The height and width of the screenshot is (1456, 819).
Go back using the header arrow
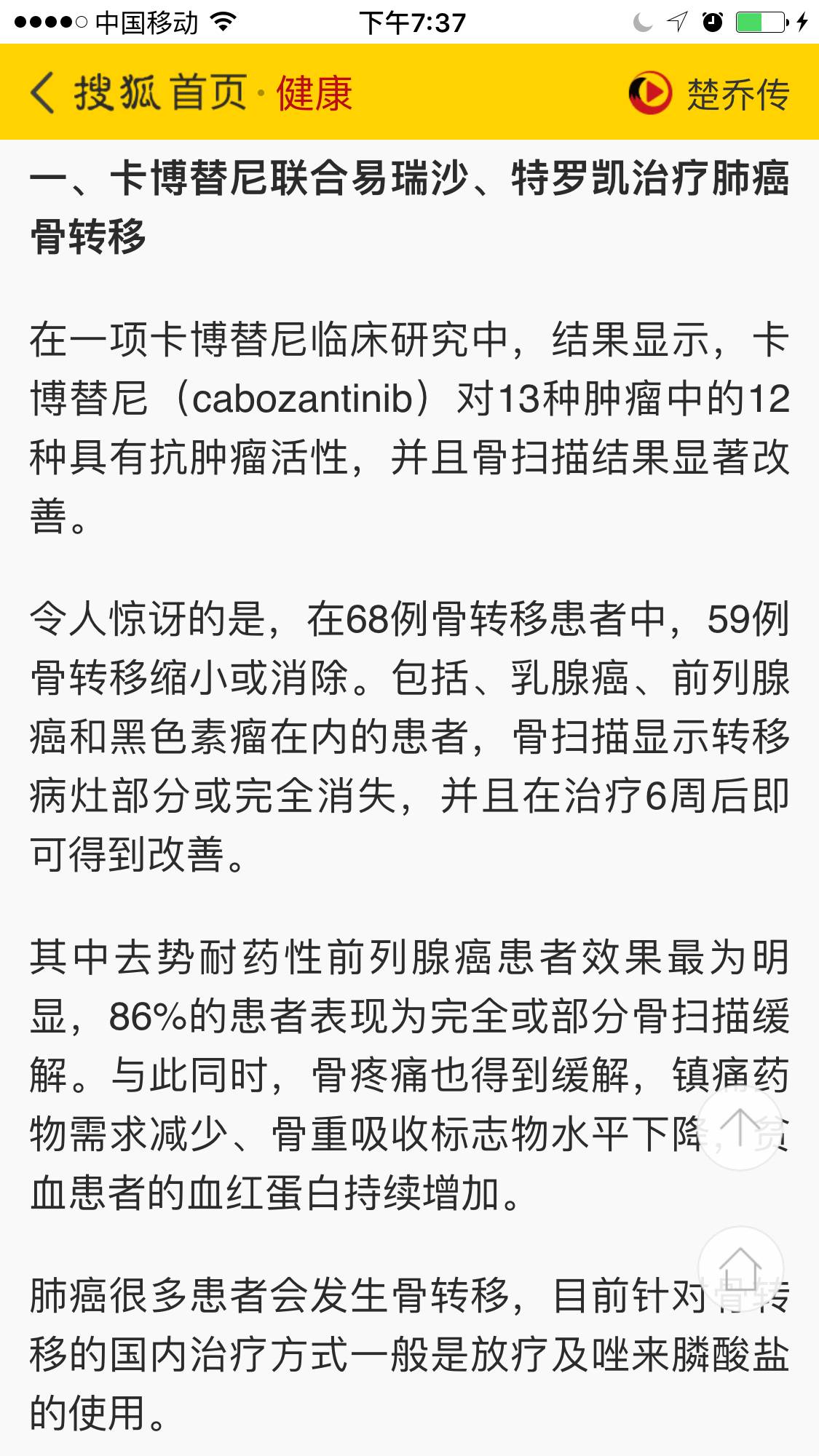pos(42,93)
